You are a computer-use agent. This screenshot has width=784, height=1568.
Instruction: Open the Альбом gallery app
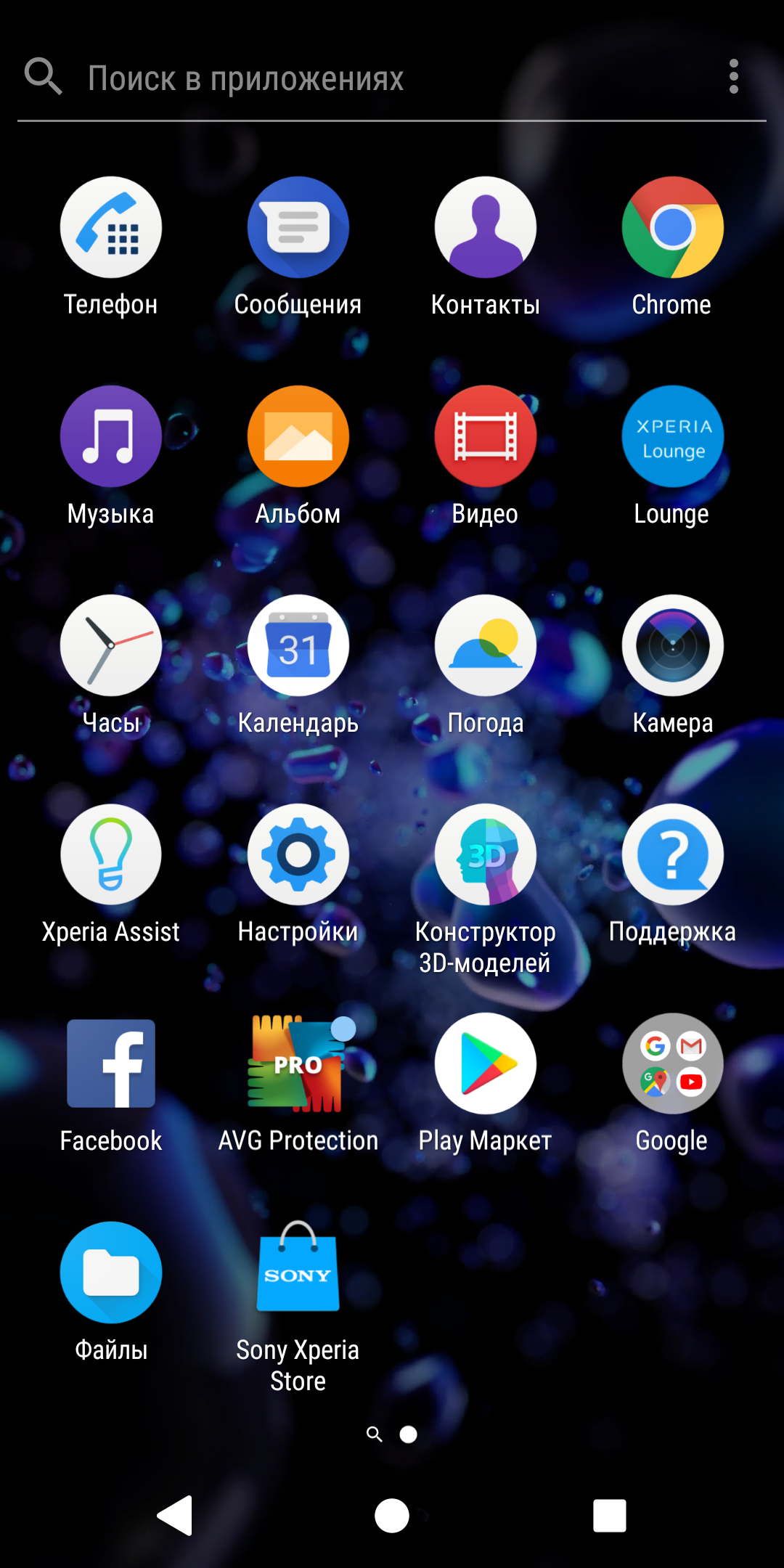pos(298,437)
